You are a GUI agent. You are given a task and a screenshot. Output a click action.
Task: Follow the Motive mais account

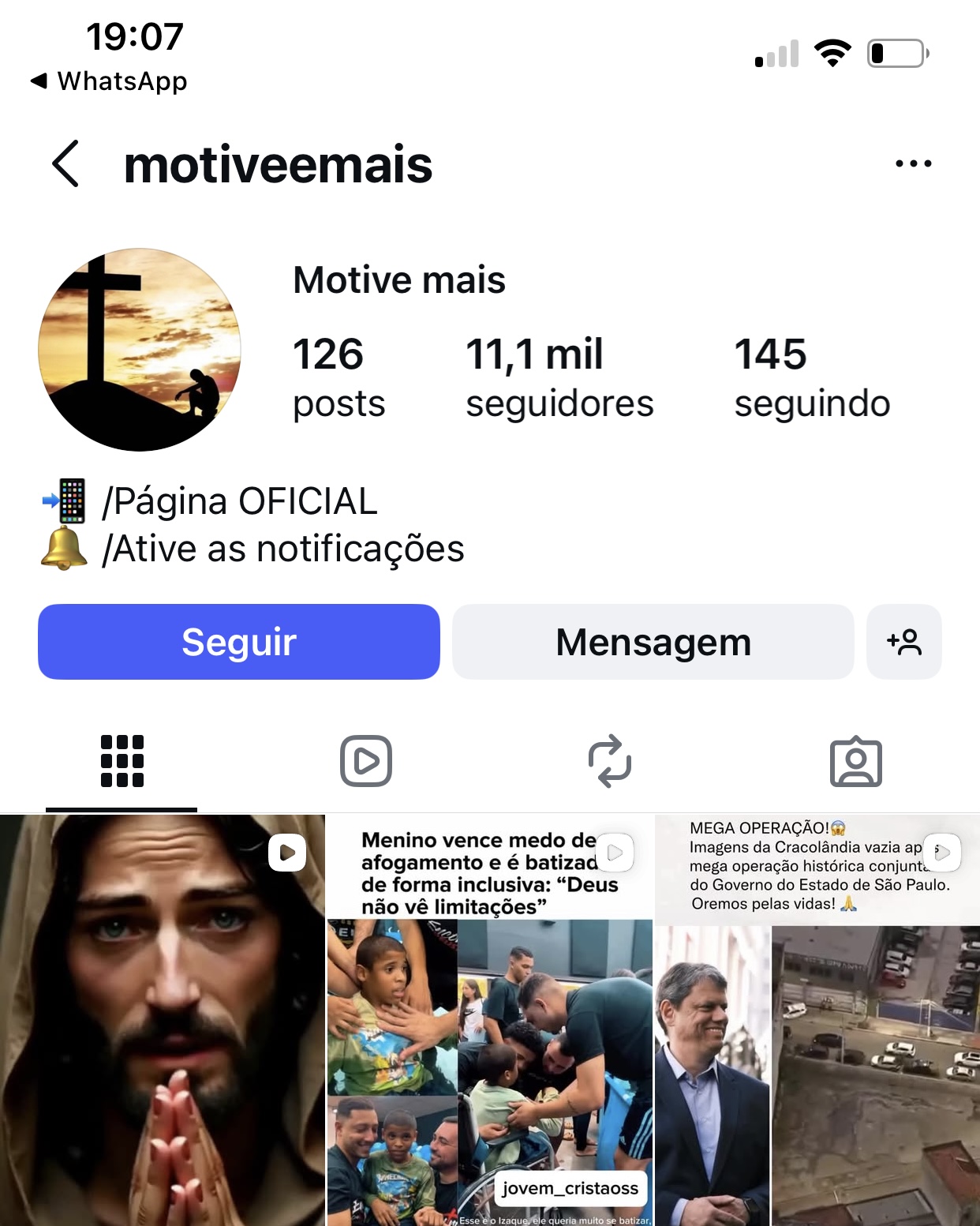click(238, 642)
